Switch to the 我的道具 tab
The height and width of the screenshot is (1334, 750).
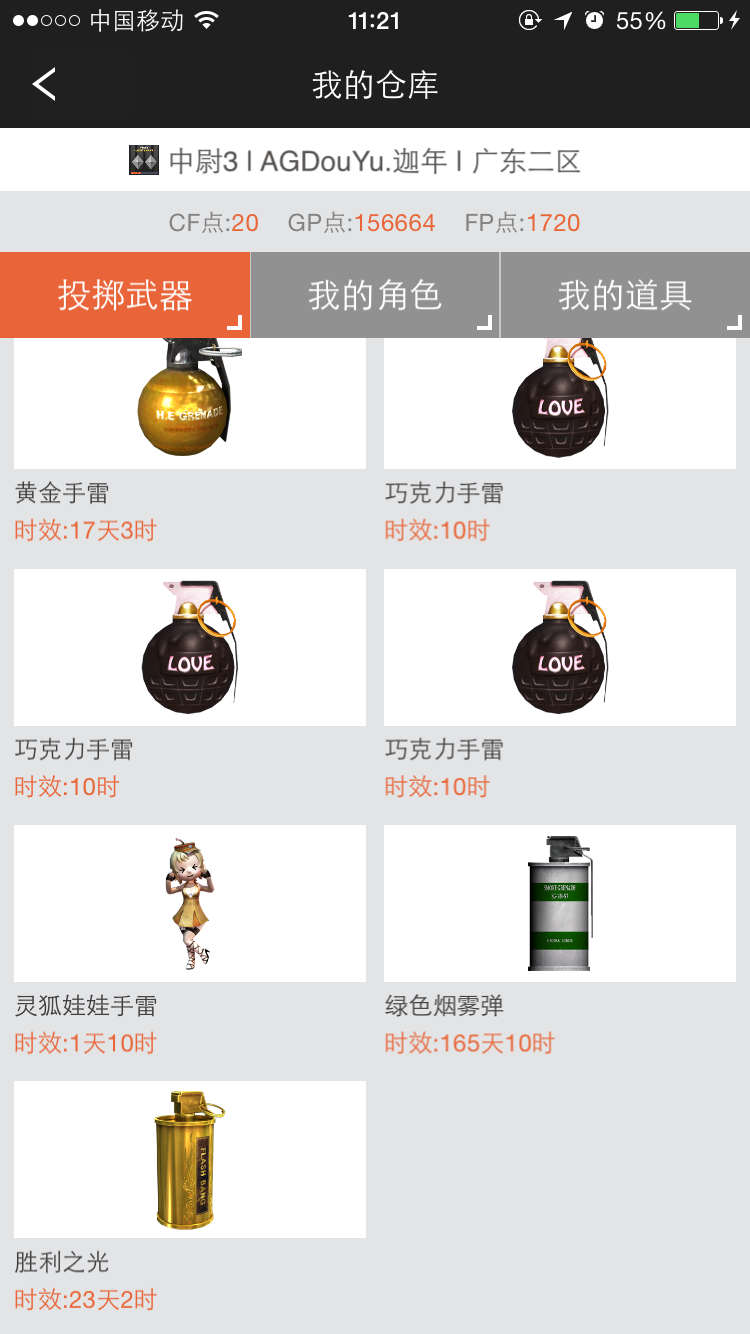(x=625, y=295)
